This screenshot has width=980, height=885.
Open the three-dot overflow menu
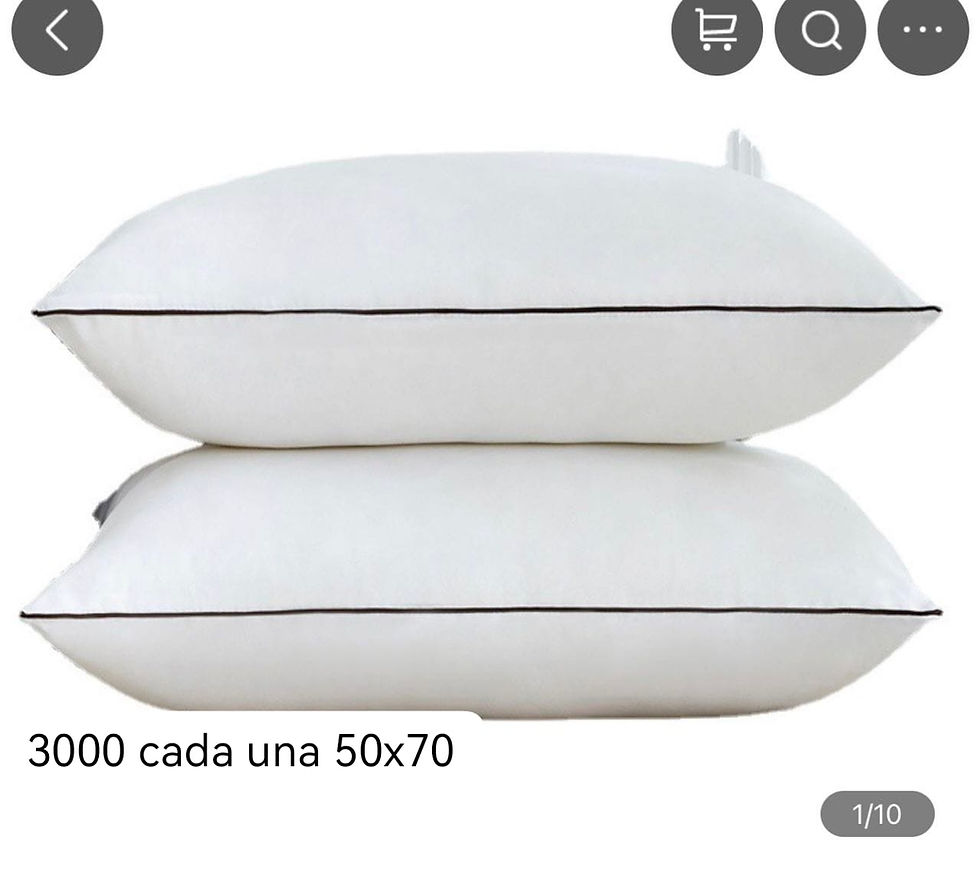pyautogui.click(x=922, y=31)
